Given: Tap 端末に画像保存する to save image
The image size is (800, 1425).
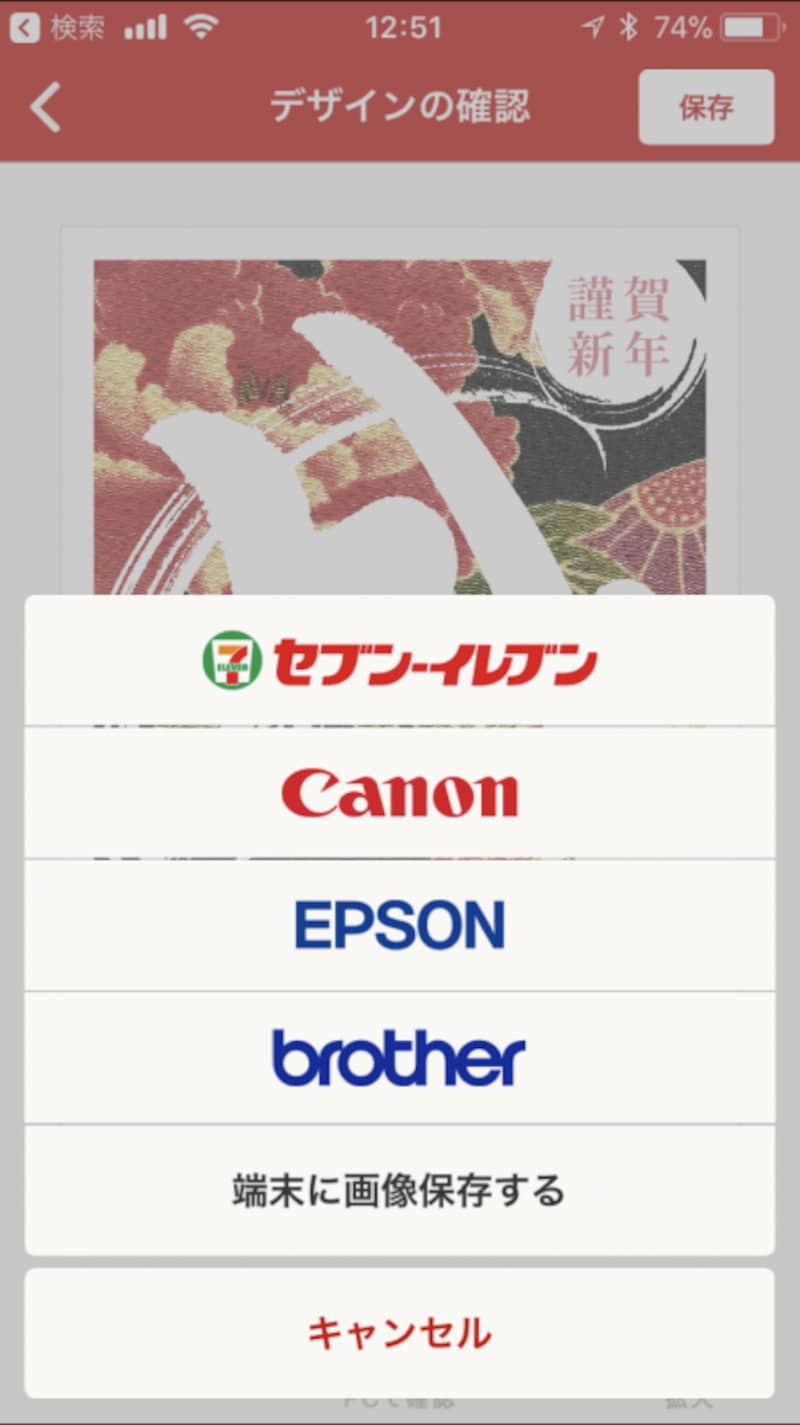Looking at the screenshot, I should (x=400, y=1190).
